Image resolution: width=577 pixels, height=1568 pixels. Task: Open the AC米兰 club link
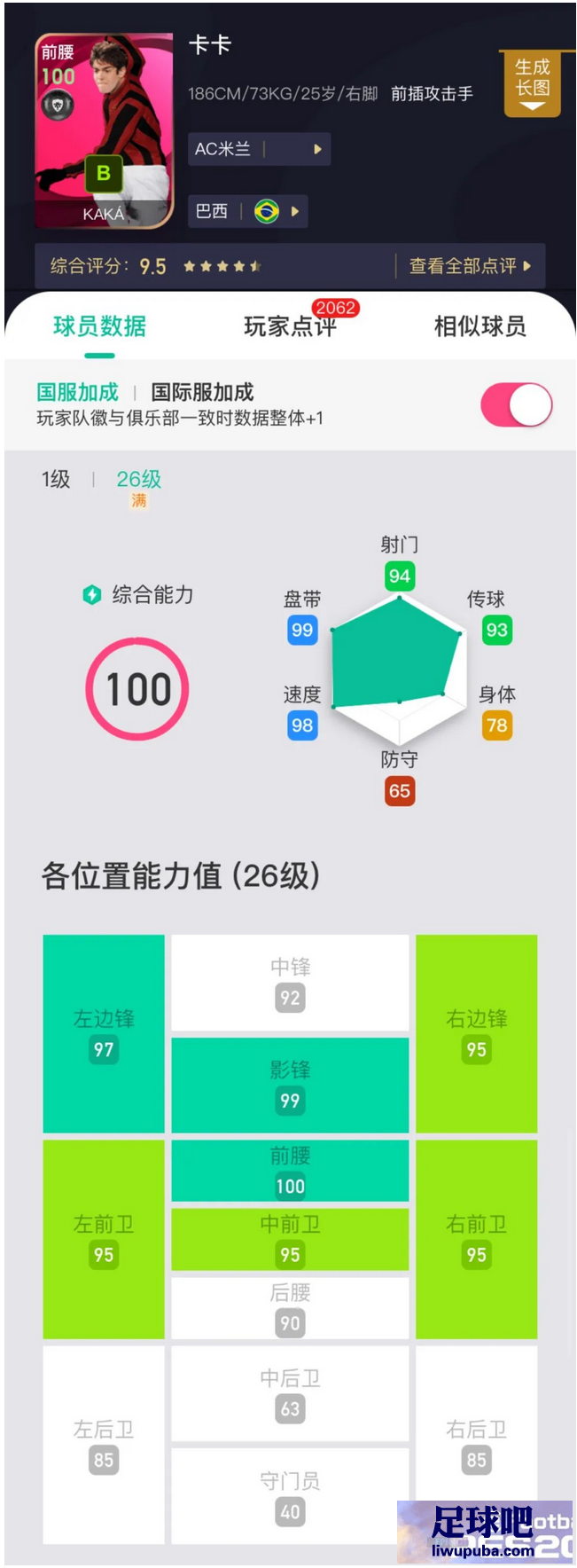click(x=258, y=149)
